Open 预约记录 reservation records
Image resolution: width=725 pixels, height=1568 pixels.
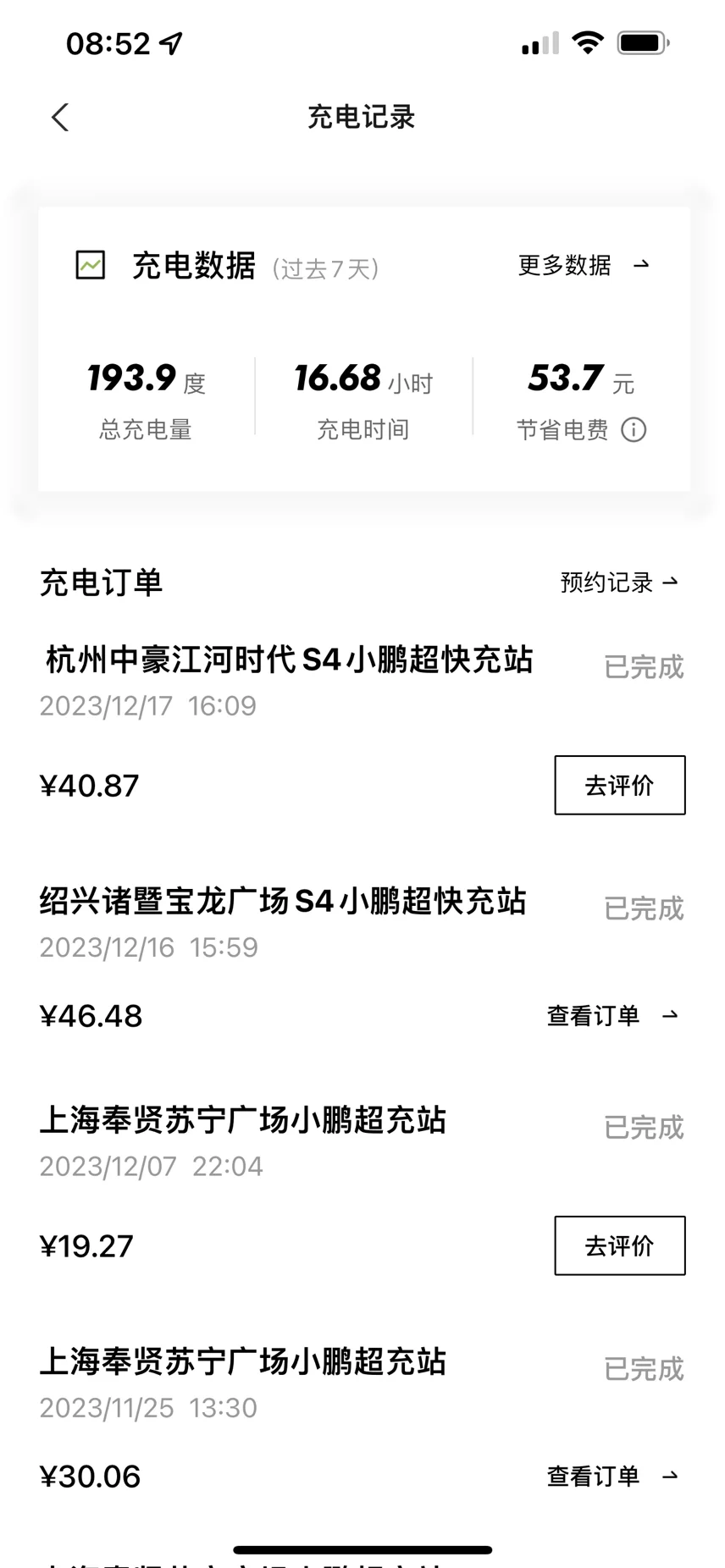(620, 582)
